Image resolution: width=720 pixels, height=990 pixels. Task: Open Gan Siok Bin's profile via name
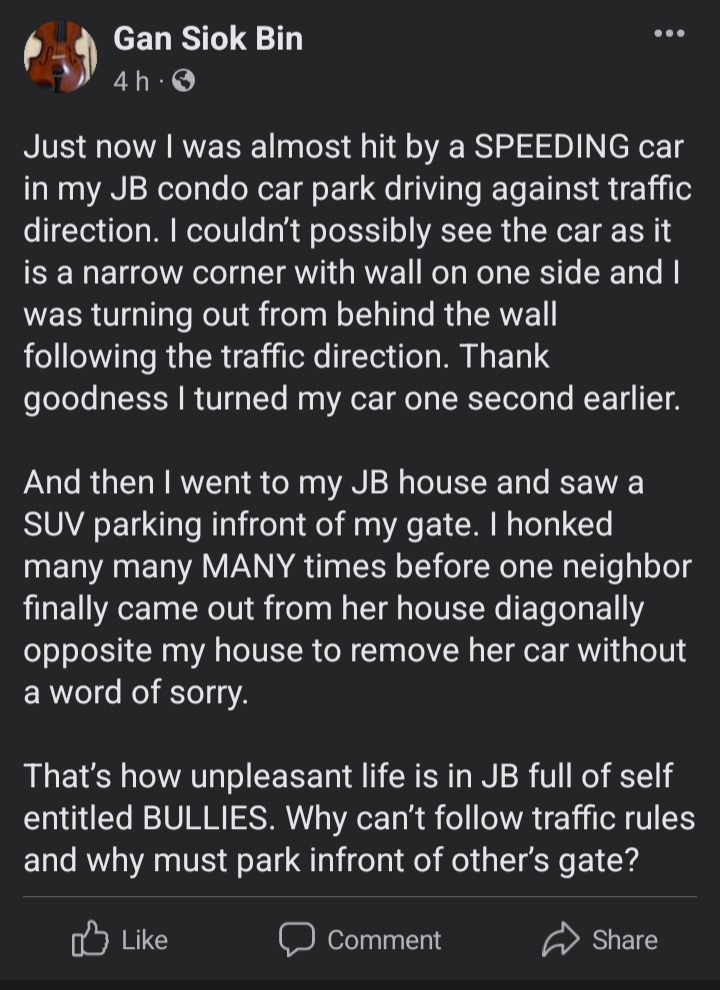pos(208,40)
